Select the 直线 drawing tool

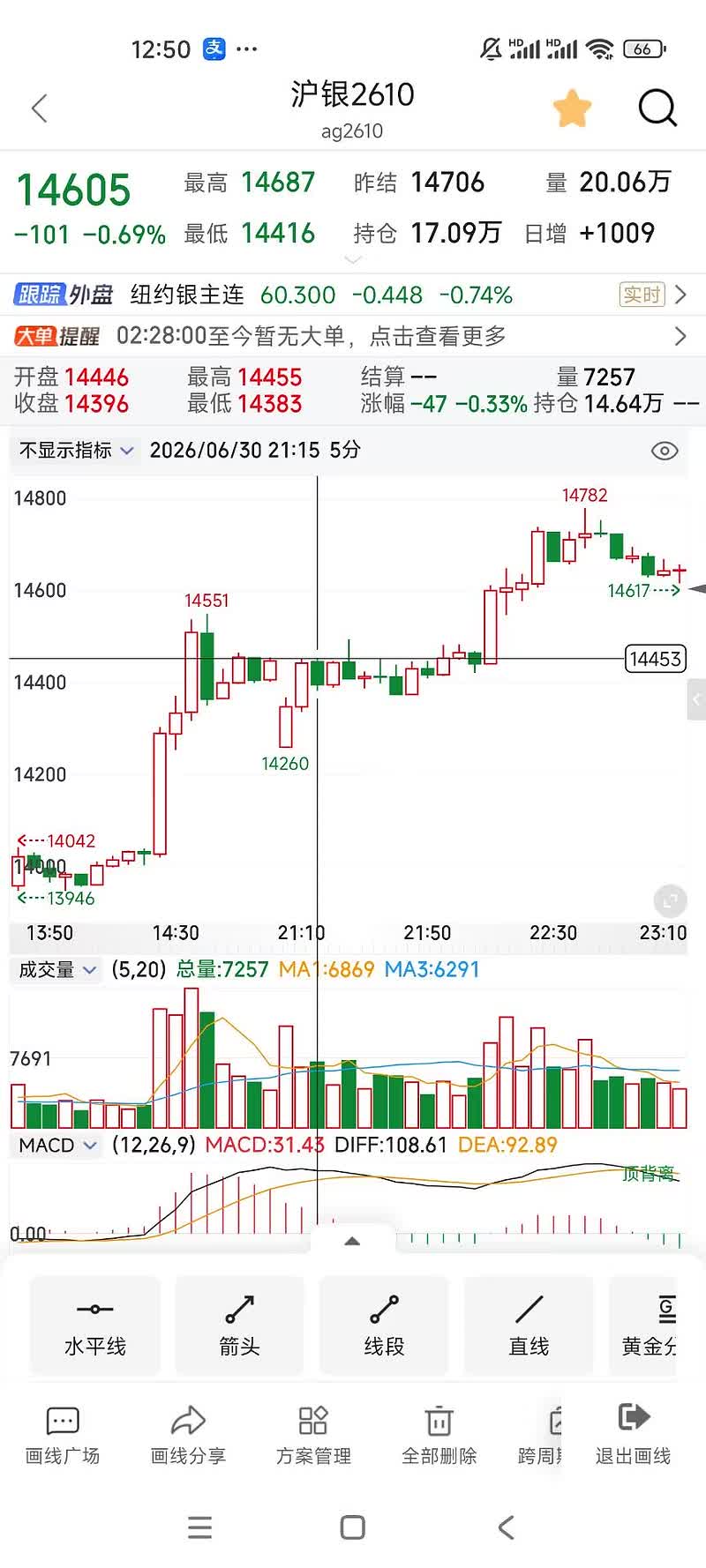[x=529, y=1325]
